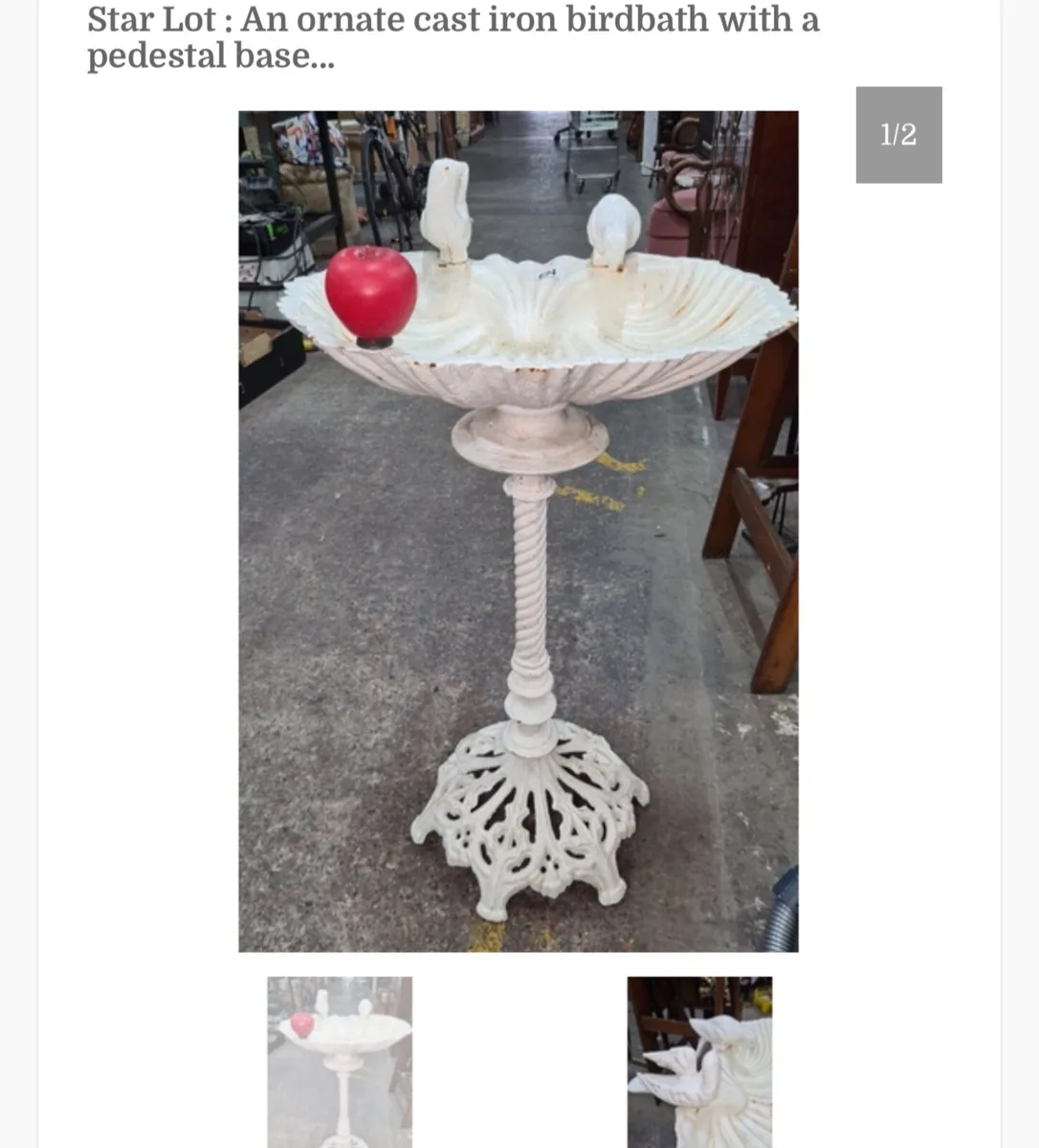This screenshot has width=1039, height=1148.
Task: Select the first thumbnail showing the whole birdbath
Action: (340, 1061)
